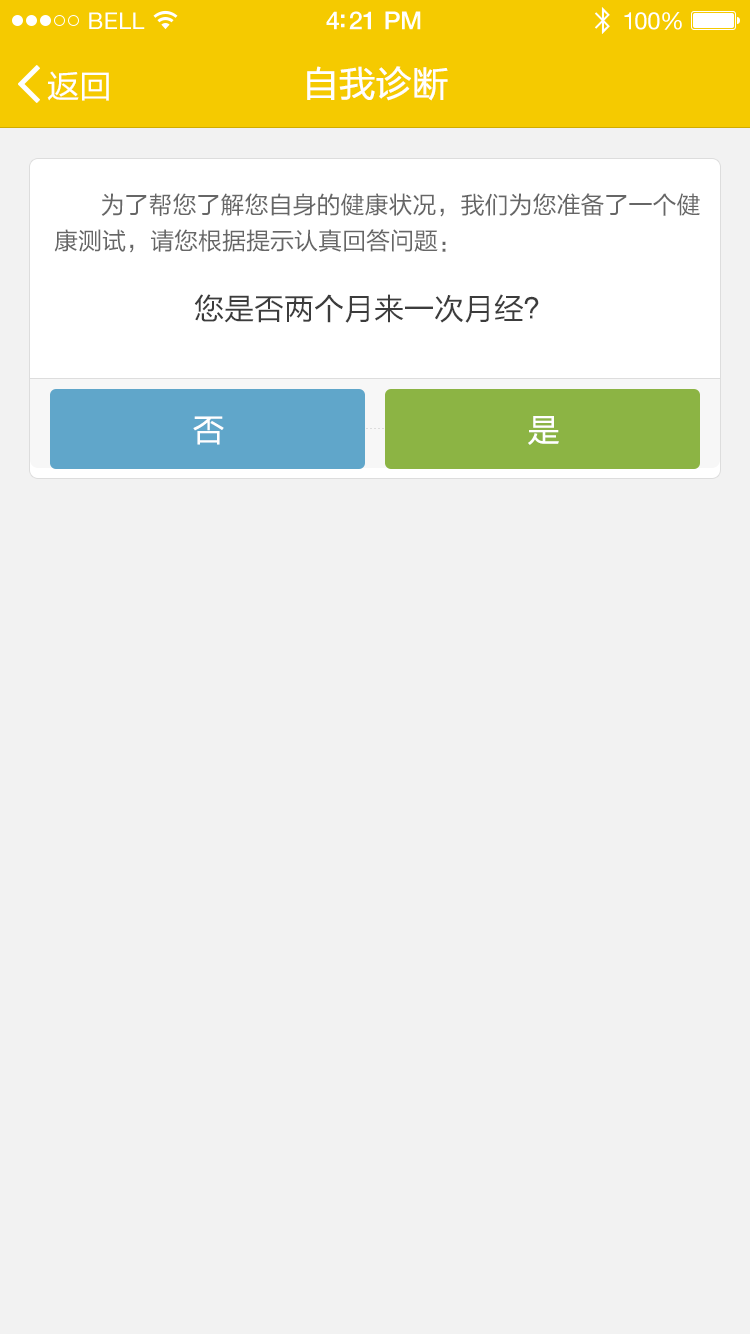Answer 否 to the health question
Image resolution: width=750 pixels, height=1334 pixels.
[x=207, y=428]
